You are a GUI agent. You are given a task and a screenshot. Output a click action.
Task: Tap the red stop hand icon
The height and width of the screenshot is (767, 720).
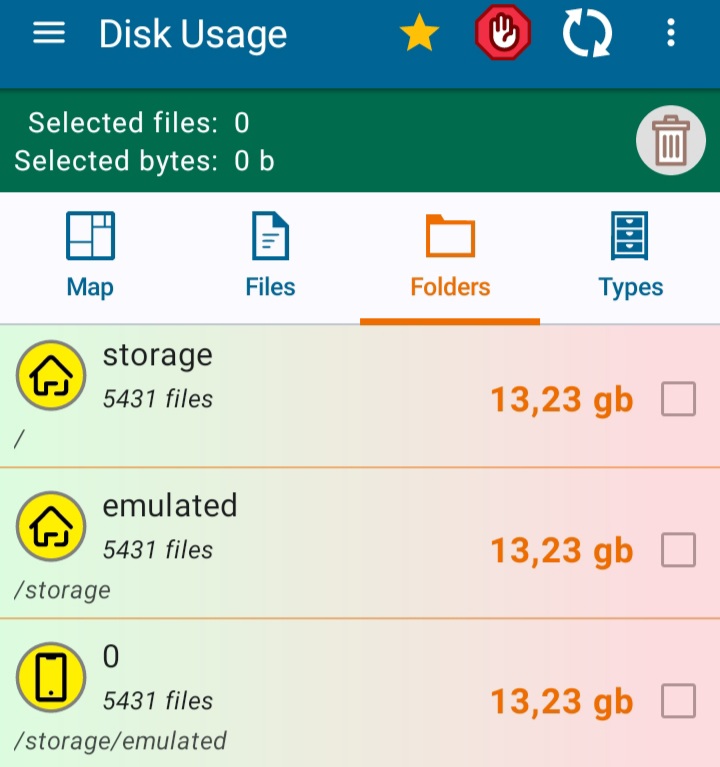coord(502,34)
